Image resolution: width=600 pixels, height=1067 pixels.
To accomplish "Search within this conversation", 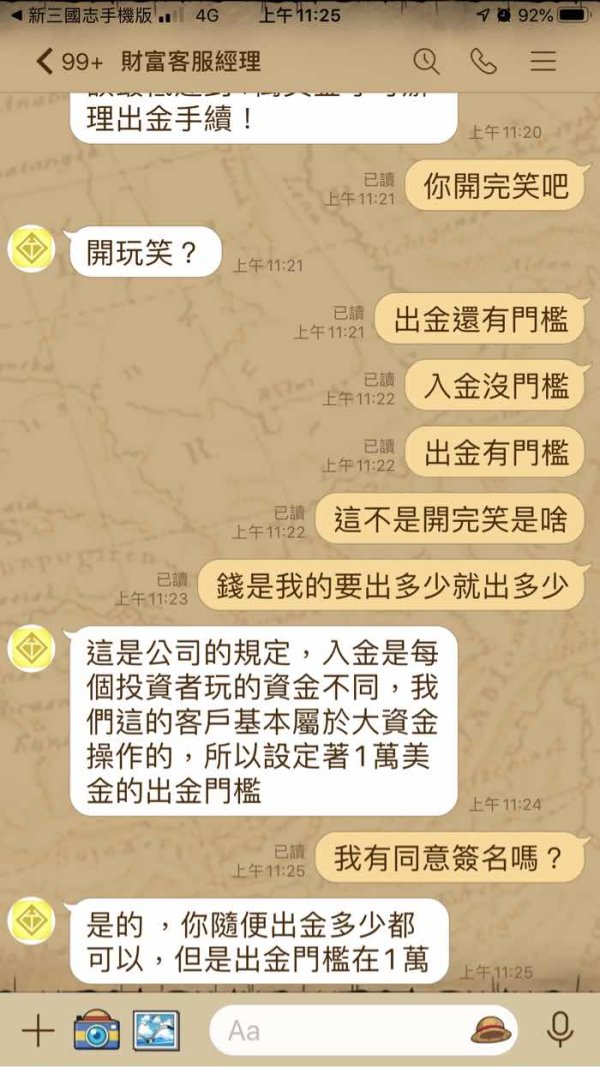I will click(x=427, y=62).
